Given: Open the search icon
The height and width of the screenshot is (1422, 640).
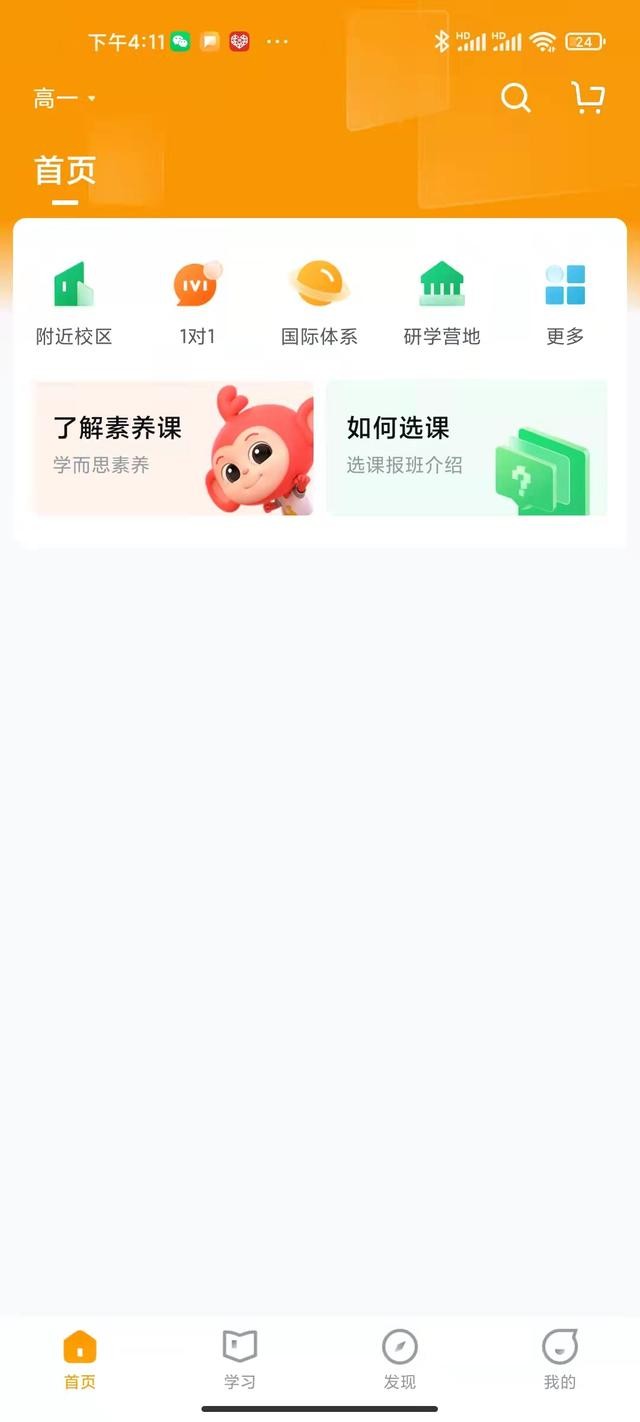Looking at the screenshot, I should point(515,98).
